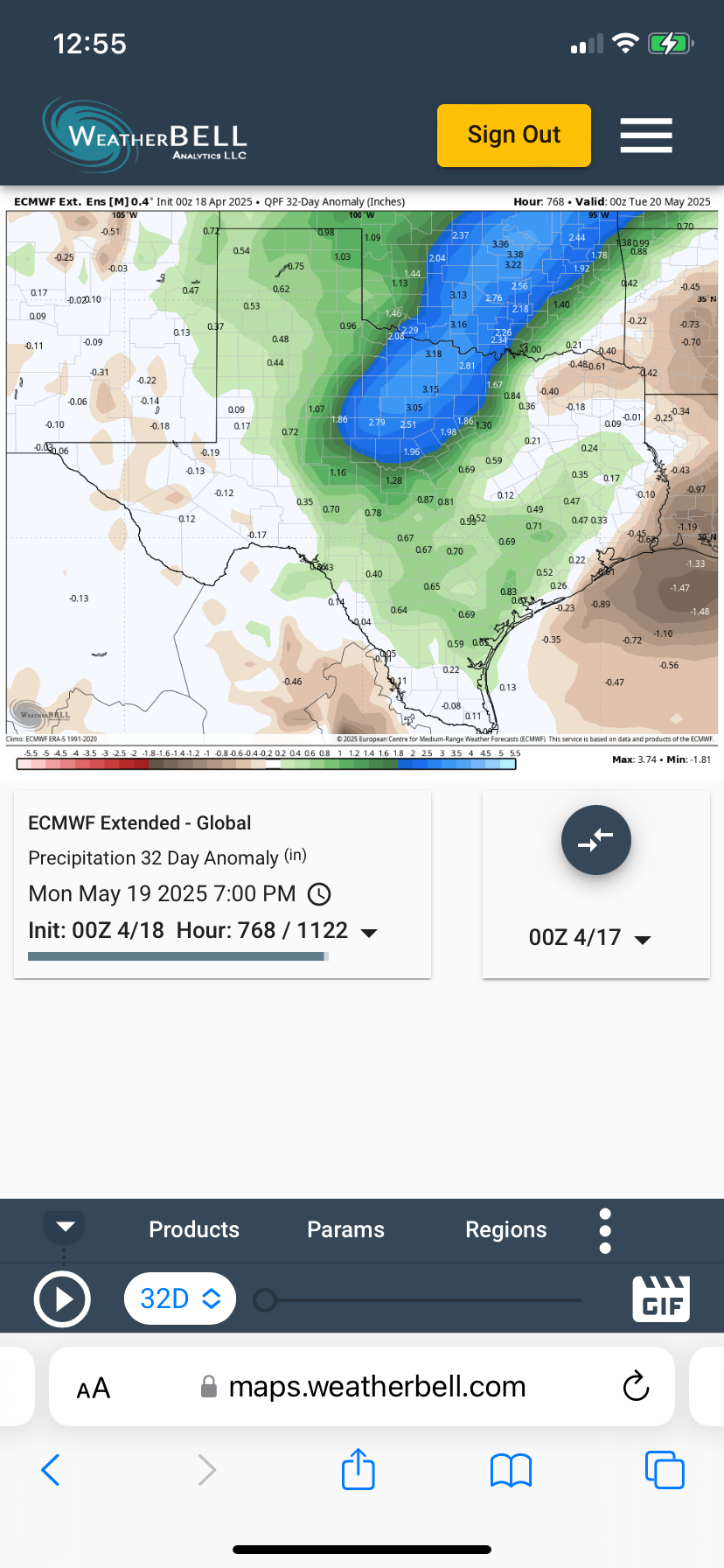Tap the maps.weatherbell.com address bar

tap(376, 1387)
